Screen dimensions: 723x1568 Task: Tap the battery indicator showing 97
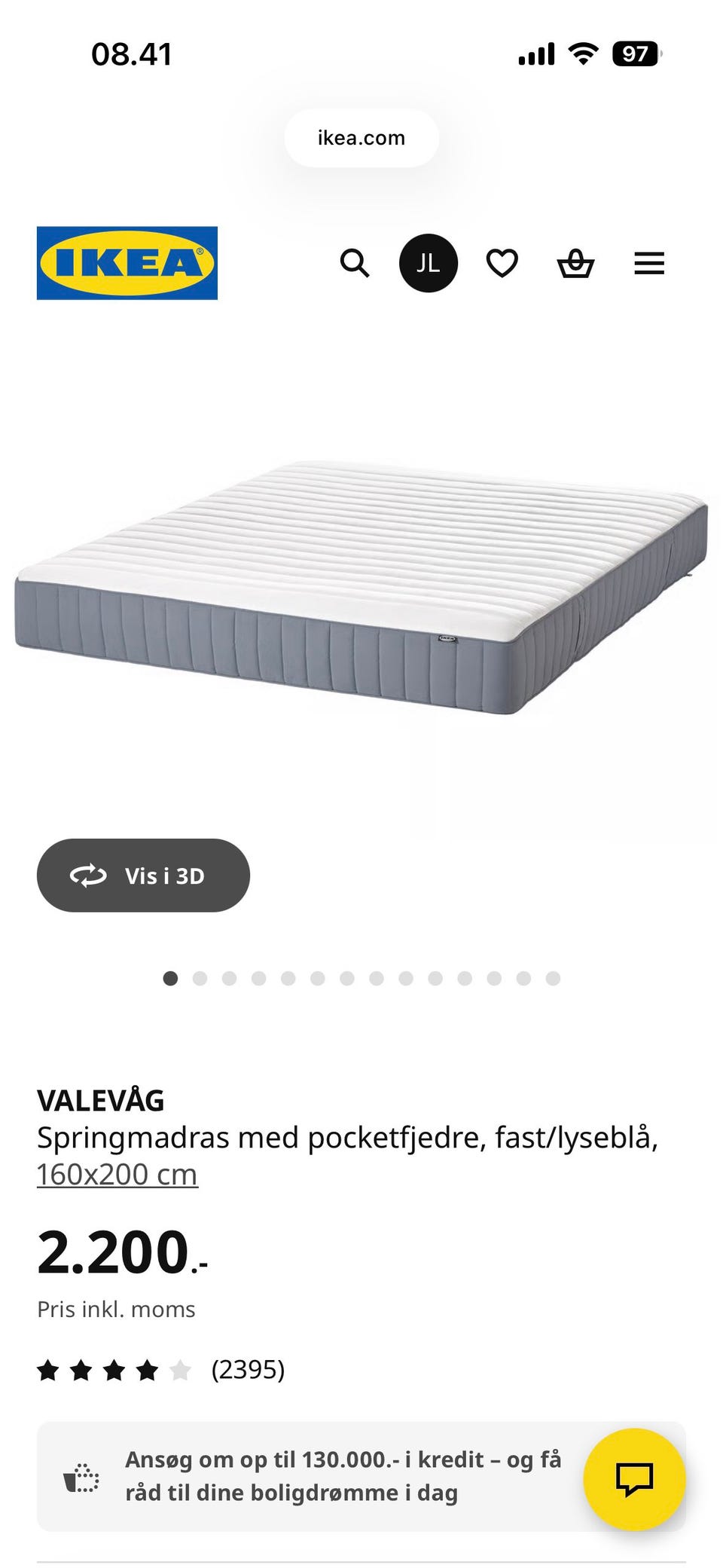[x=634, y=53]
